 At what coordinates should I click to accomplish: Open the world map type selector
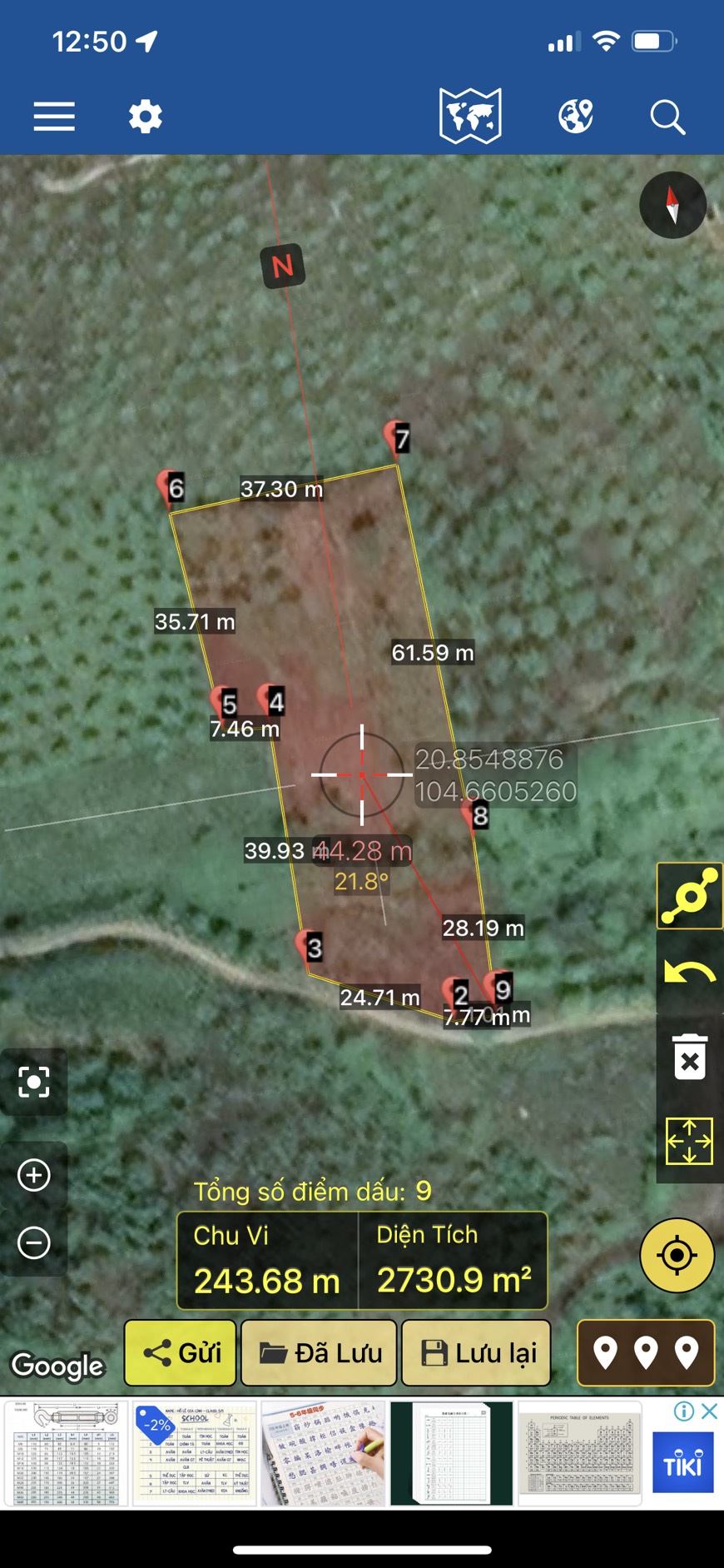(470, 117)
